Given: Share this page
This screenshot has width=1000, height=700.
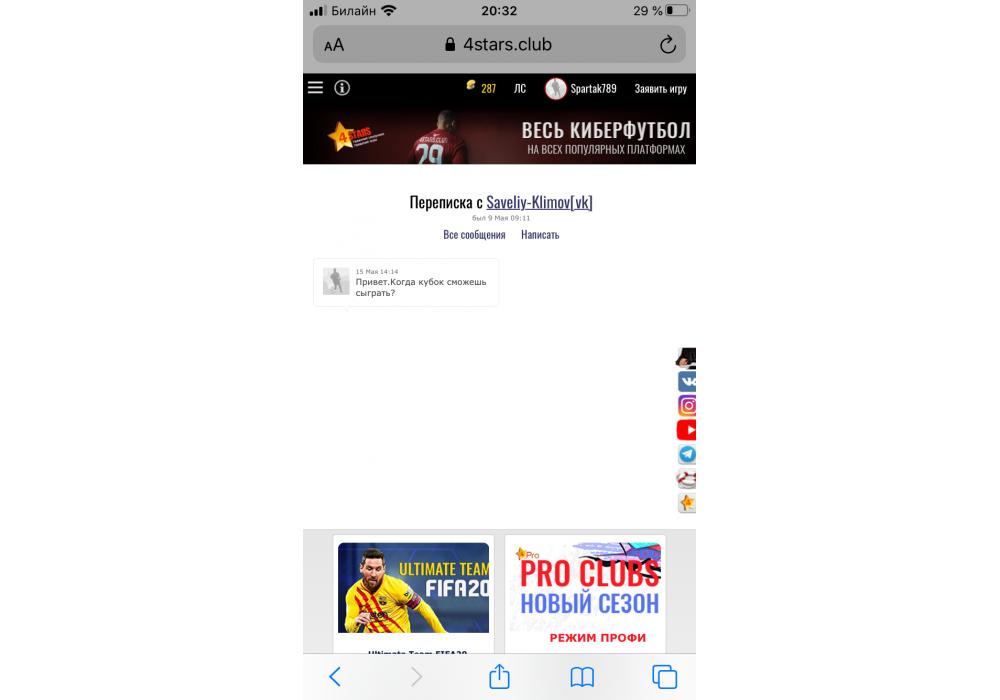Looking at the screenshot, I should (x=499, y=677).
